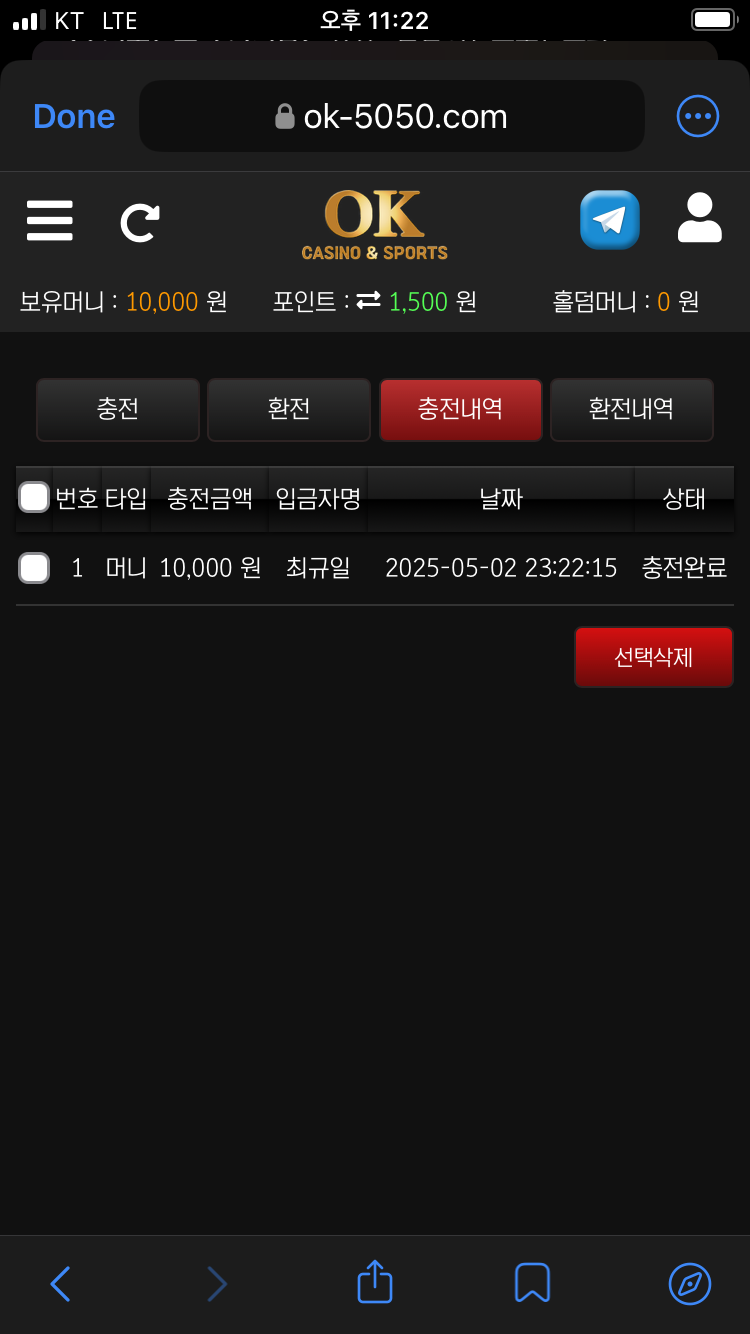Select the 충전내역 tab

coord(460,409)
